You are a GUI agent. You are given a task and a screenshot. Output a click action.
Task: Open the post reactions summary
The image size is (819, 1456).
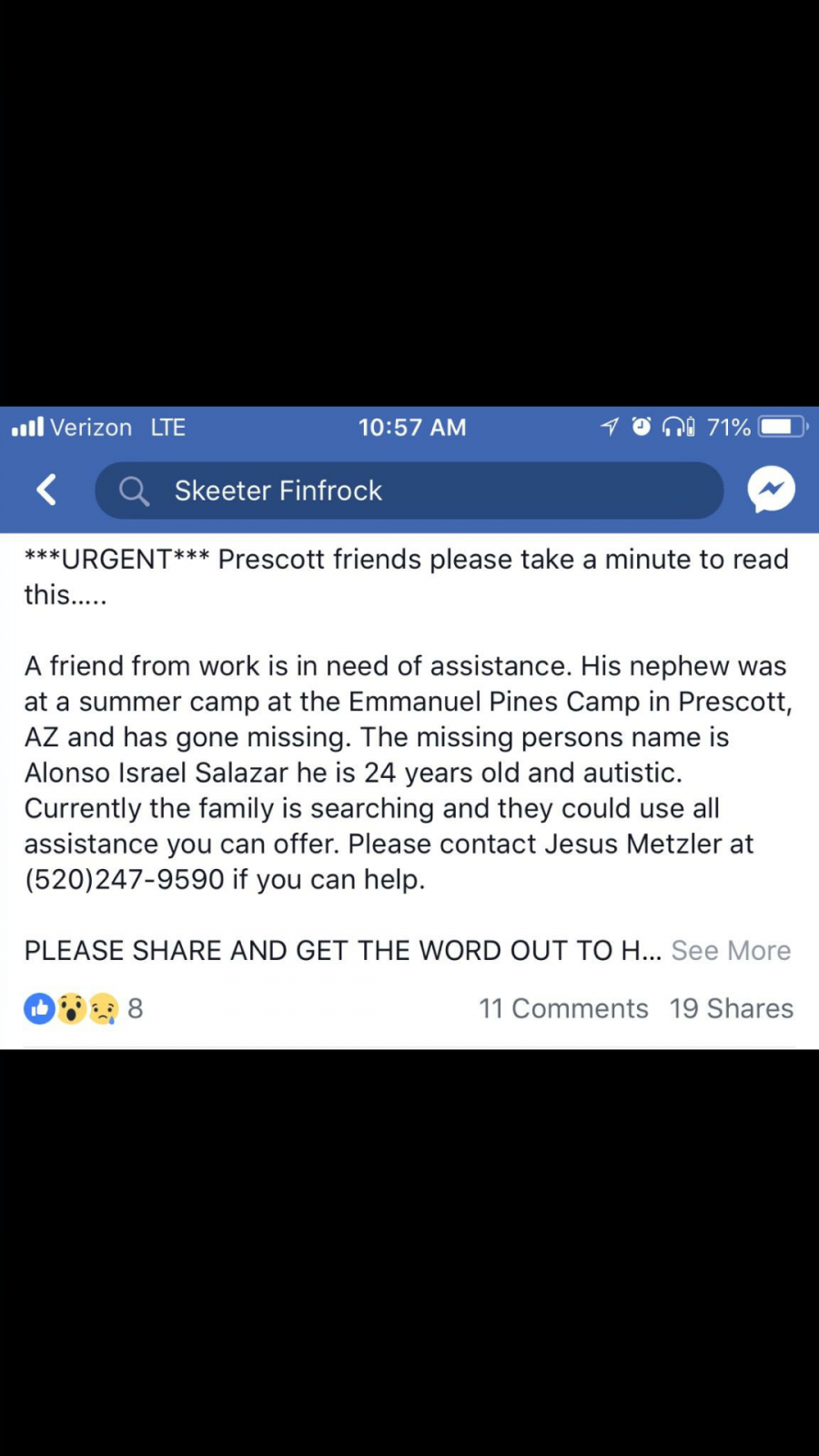coord(84,1008)
